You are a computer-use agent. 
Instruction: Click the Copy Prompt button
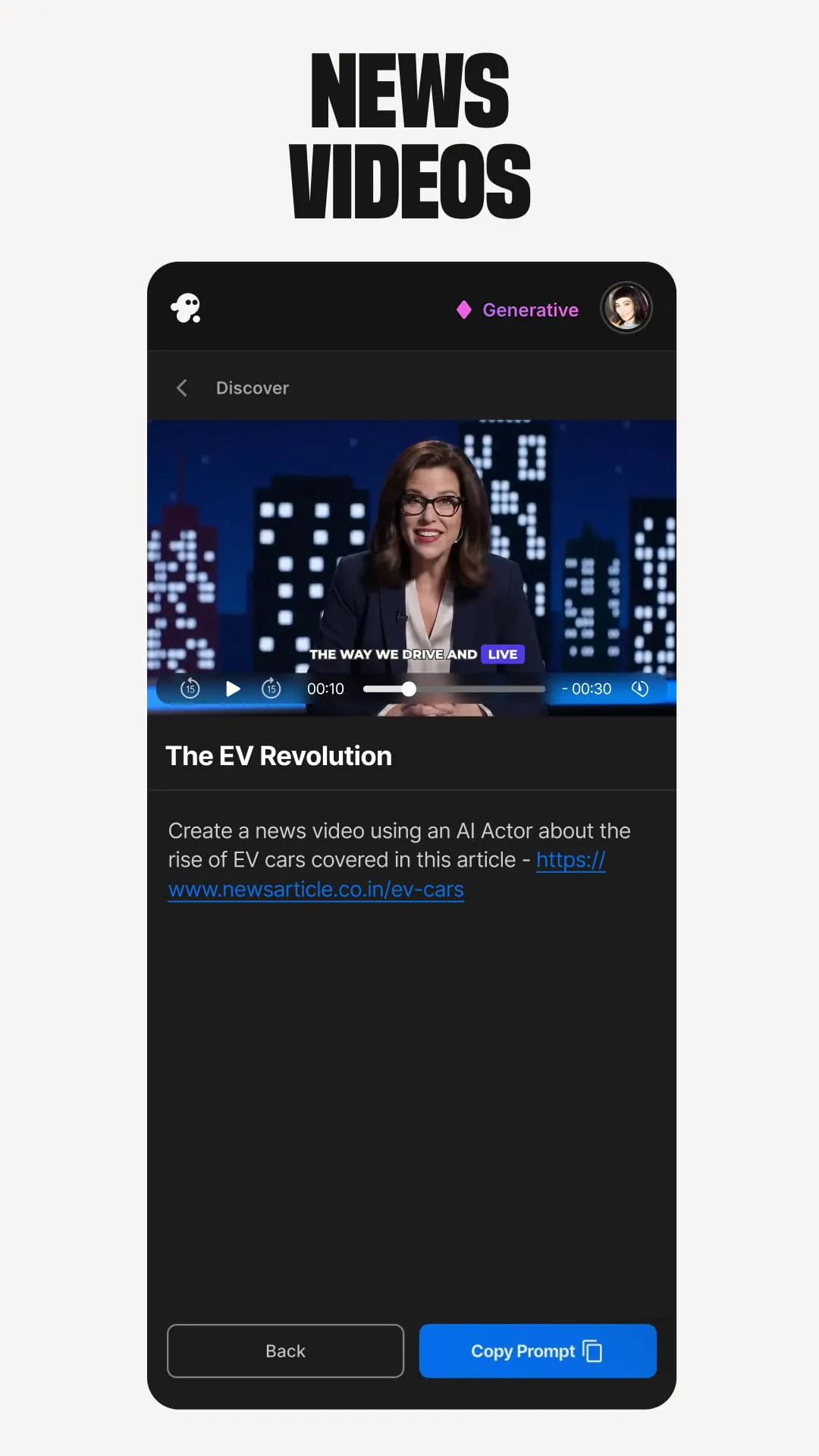point(537,1351)
